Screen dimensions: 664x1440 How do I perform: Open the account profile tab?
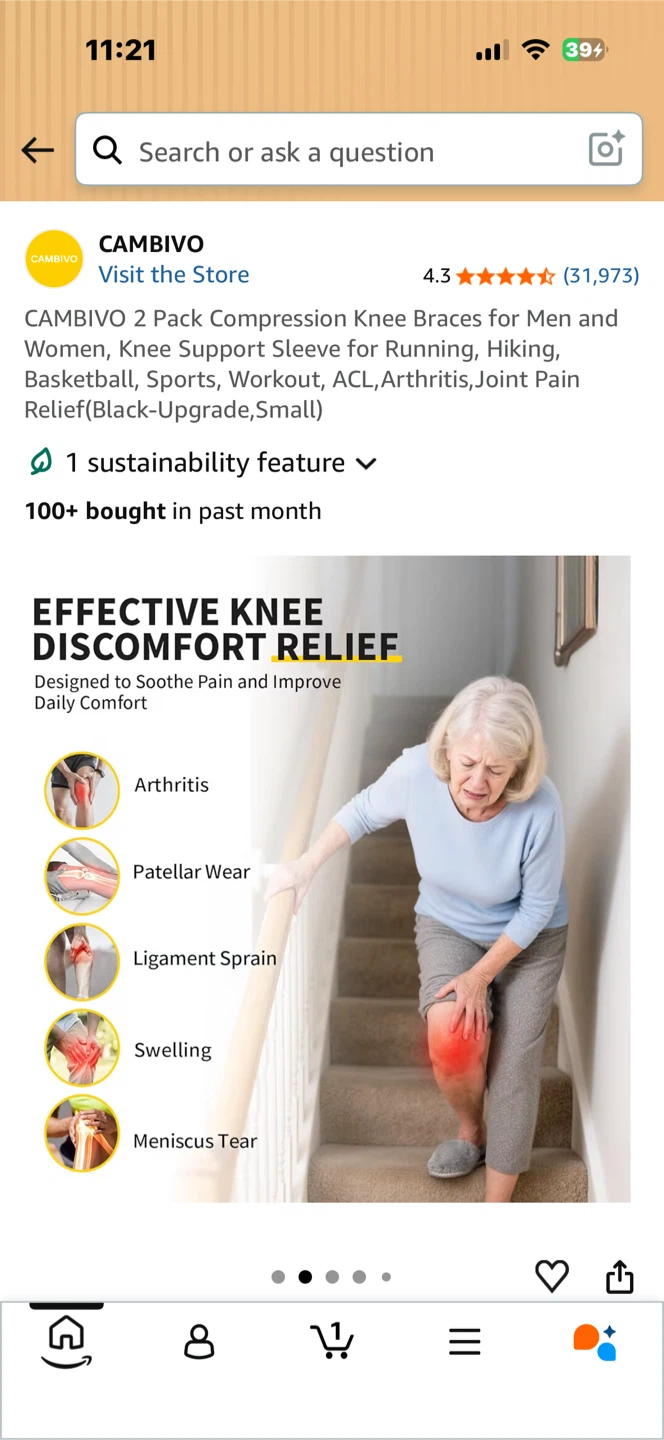coord(199,1341)
